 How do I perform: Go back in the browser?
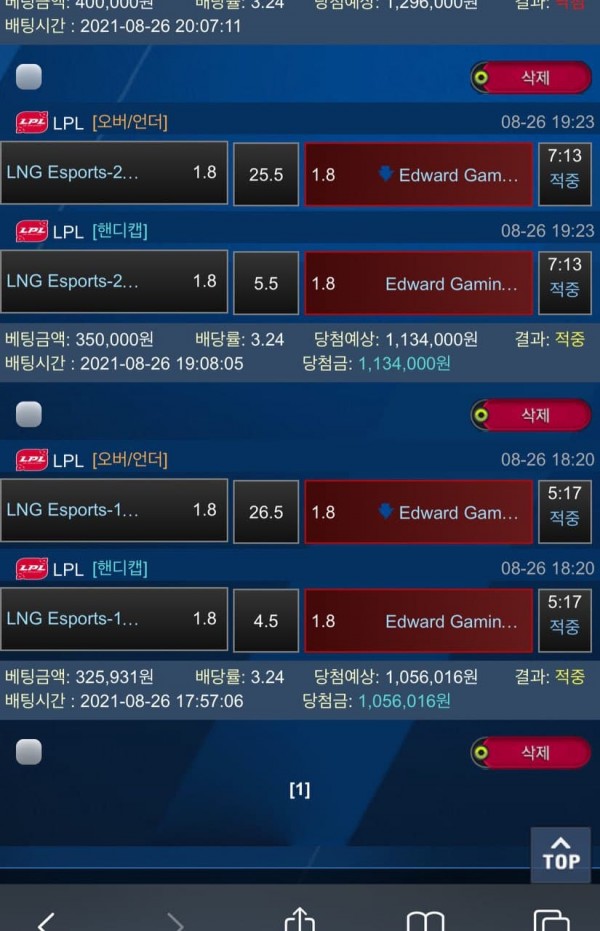pos(47,920)
